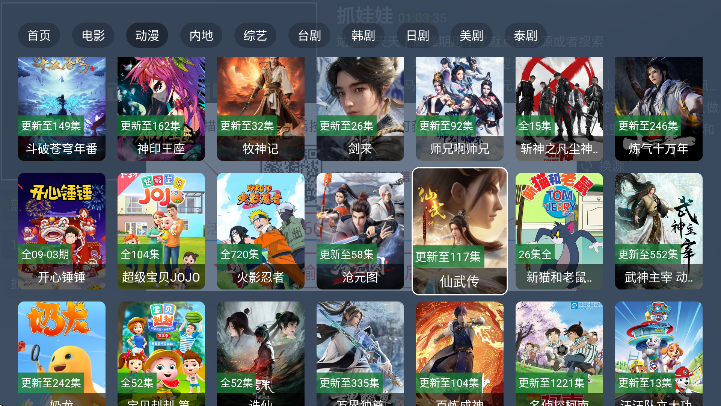Switch to the 台剧 tab
This screenshot has height=406, width=721.
[309, 35]
